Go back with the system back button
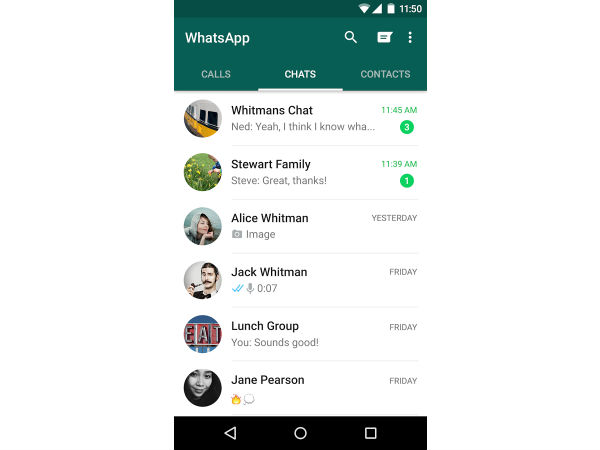This screenshot has width=600, height=450. (x=230, y=433)
